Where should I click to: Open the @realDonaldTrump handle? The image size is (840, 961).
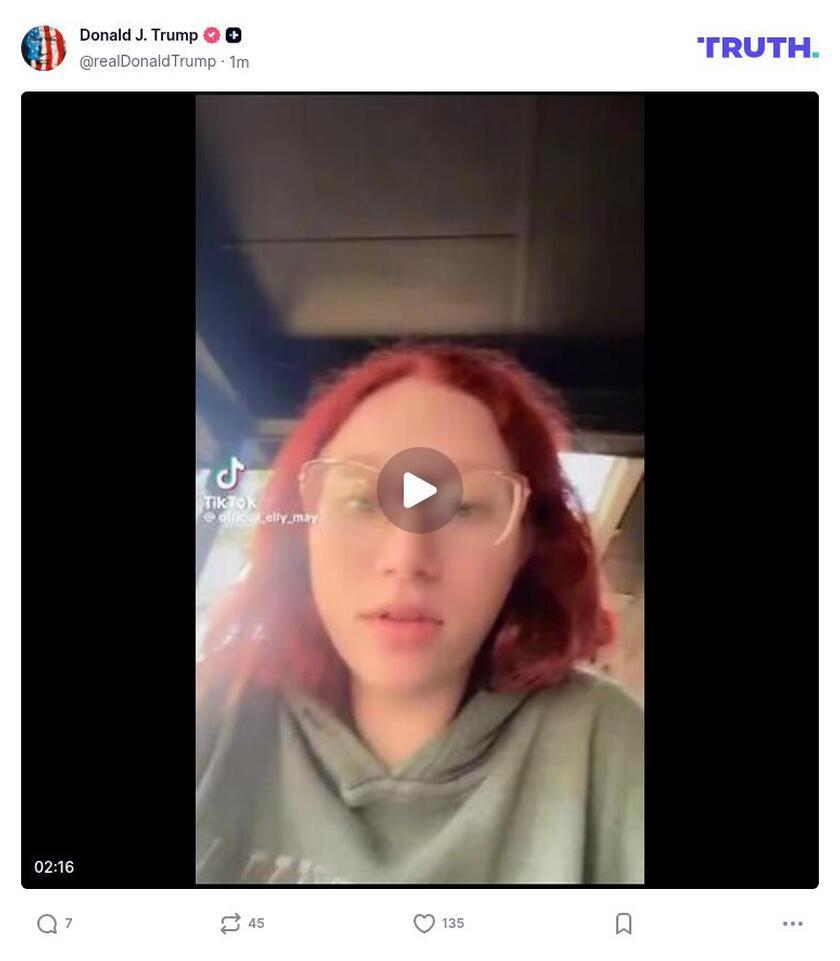(x=147, y=62)
